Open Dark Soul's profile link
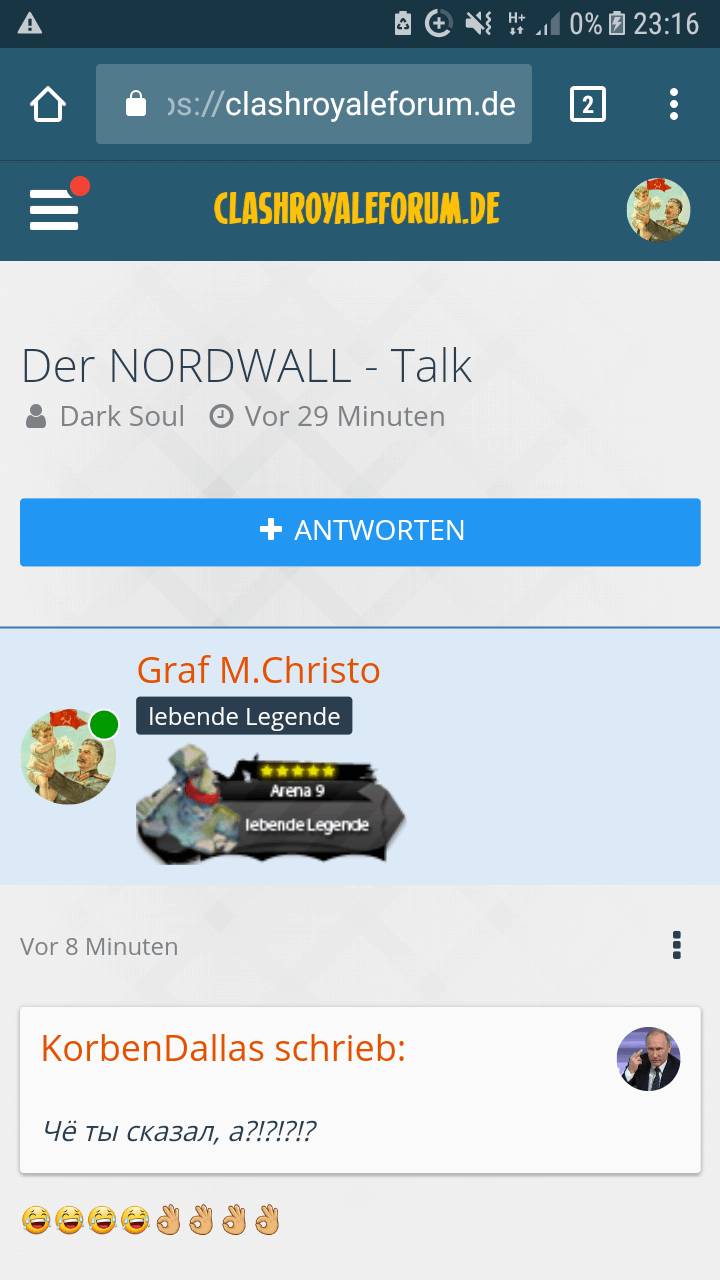The height and width of the screenshot is (1280, 720). coord(122,416)
